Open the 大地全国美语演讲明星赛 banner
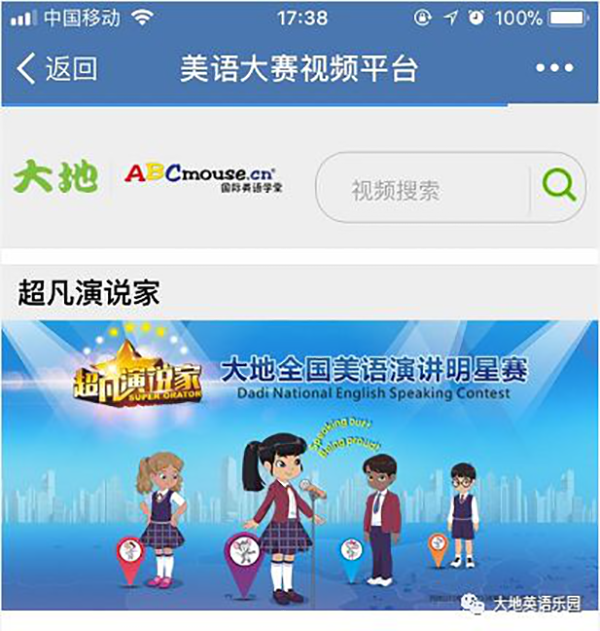600x631 pixels. point(300,465)
